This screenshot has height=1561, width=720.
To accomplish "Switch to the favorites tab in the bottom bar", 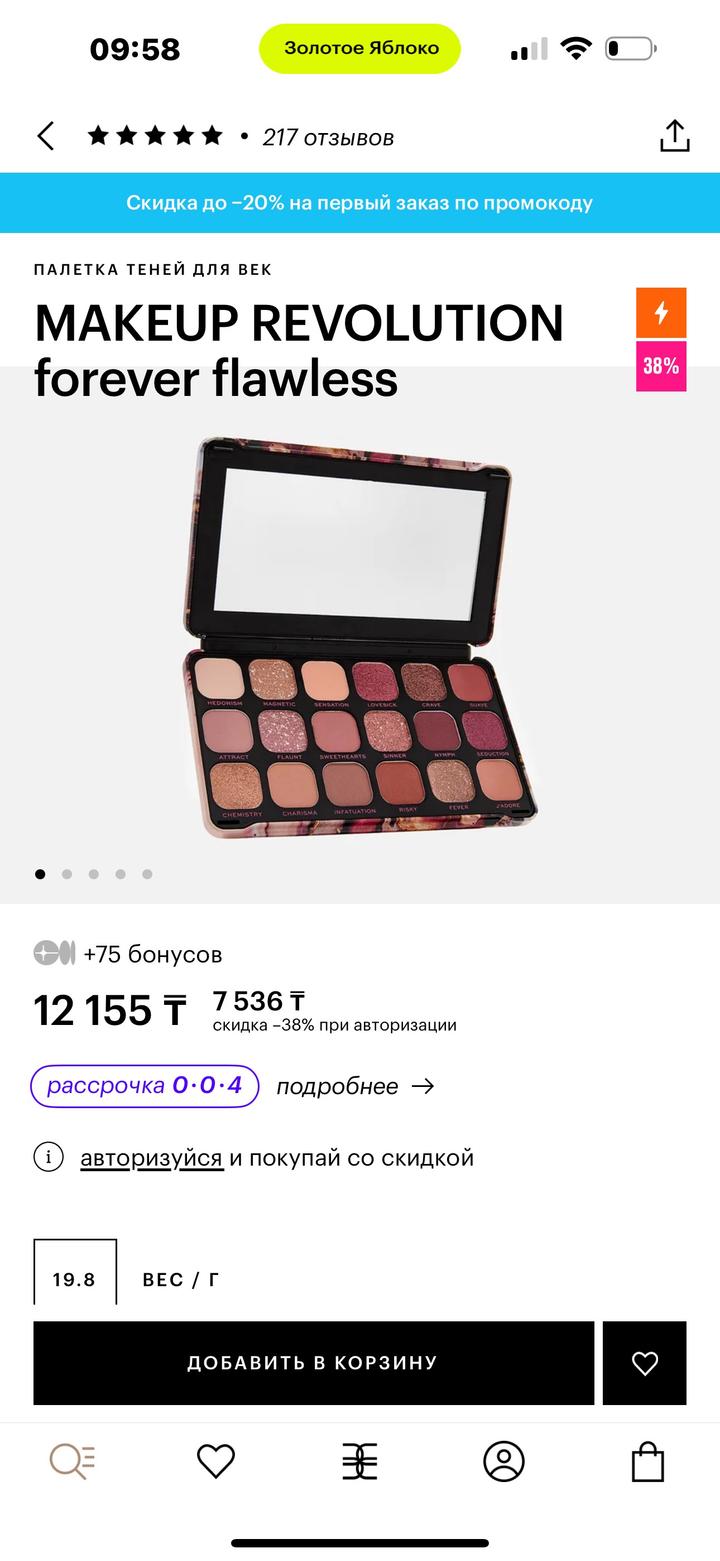I will 216,1462.
